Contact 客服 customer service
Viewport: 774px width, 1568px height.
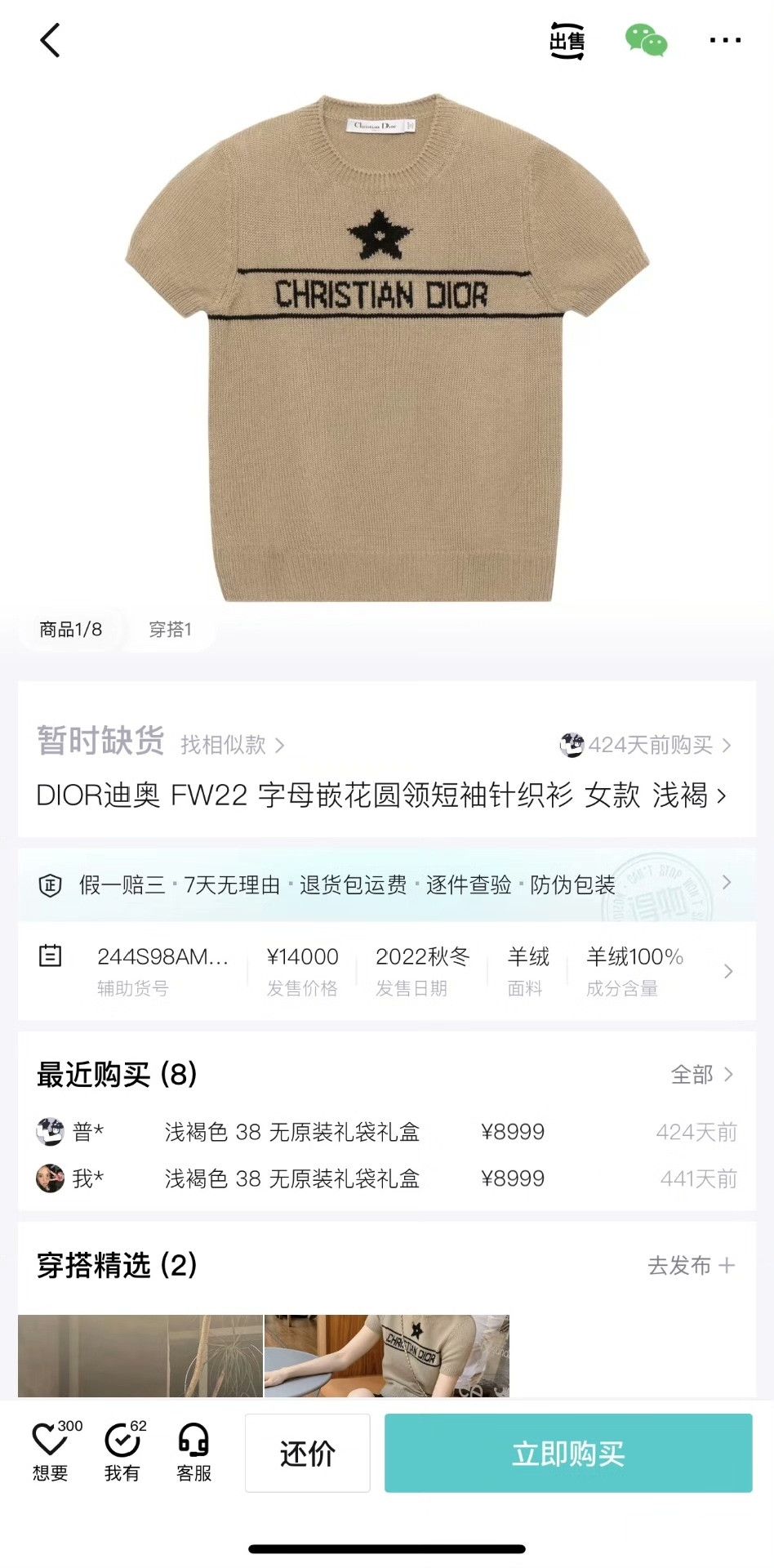click(x=194, y=1451)
